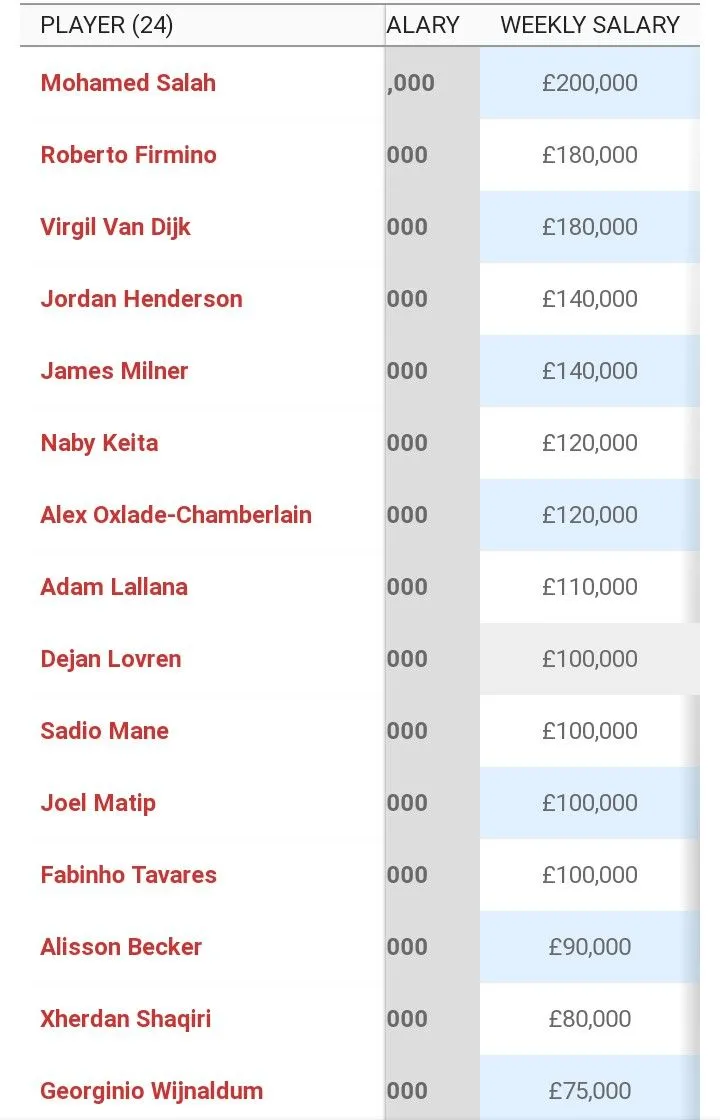The height and width of the screenshot is (1120, 720).
Task: Tap the Joel Matip link
Action: pyautogui.click(x=98, y=803)
